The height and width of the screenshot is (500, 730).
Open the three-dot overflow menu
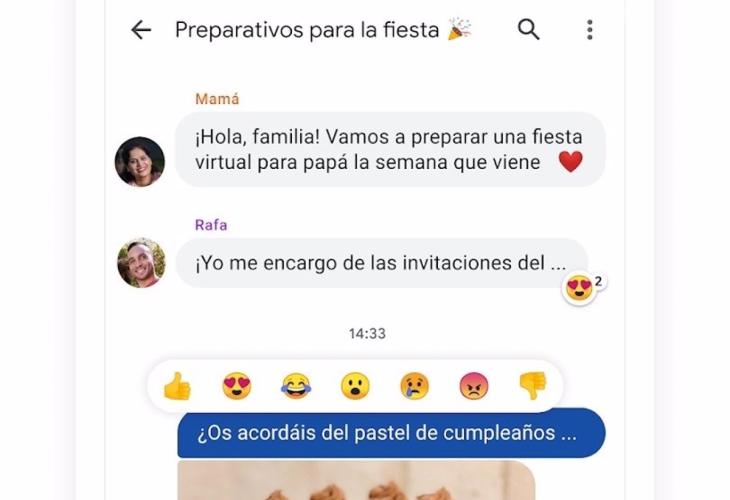[589, 30]
